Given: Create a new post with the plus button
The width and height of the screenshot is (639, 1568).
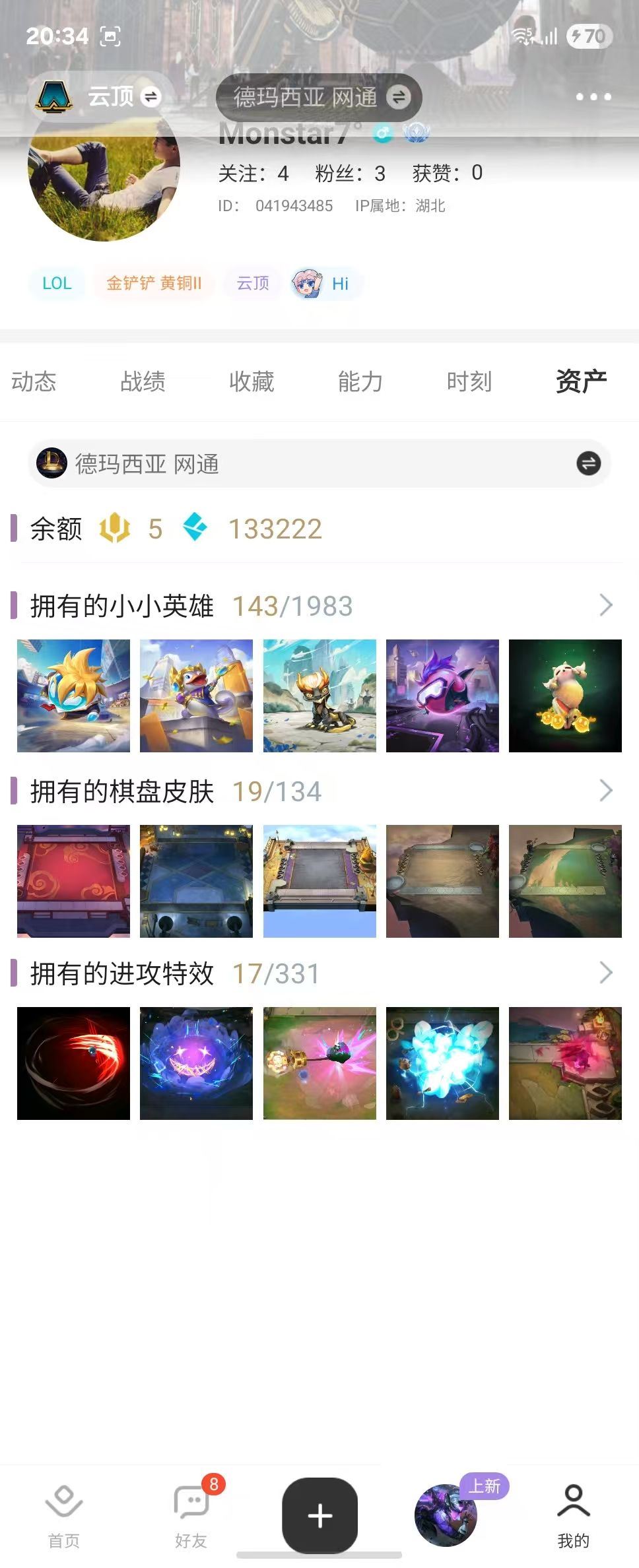Looking at the screenshot, I should pos(320,1515).
